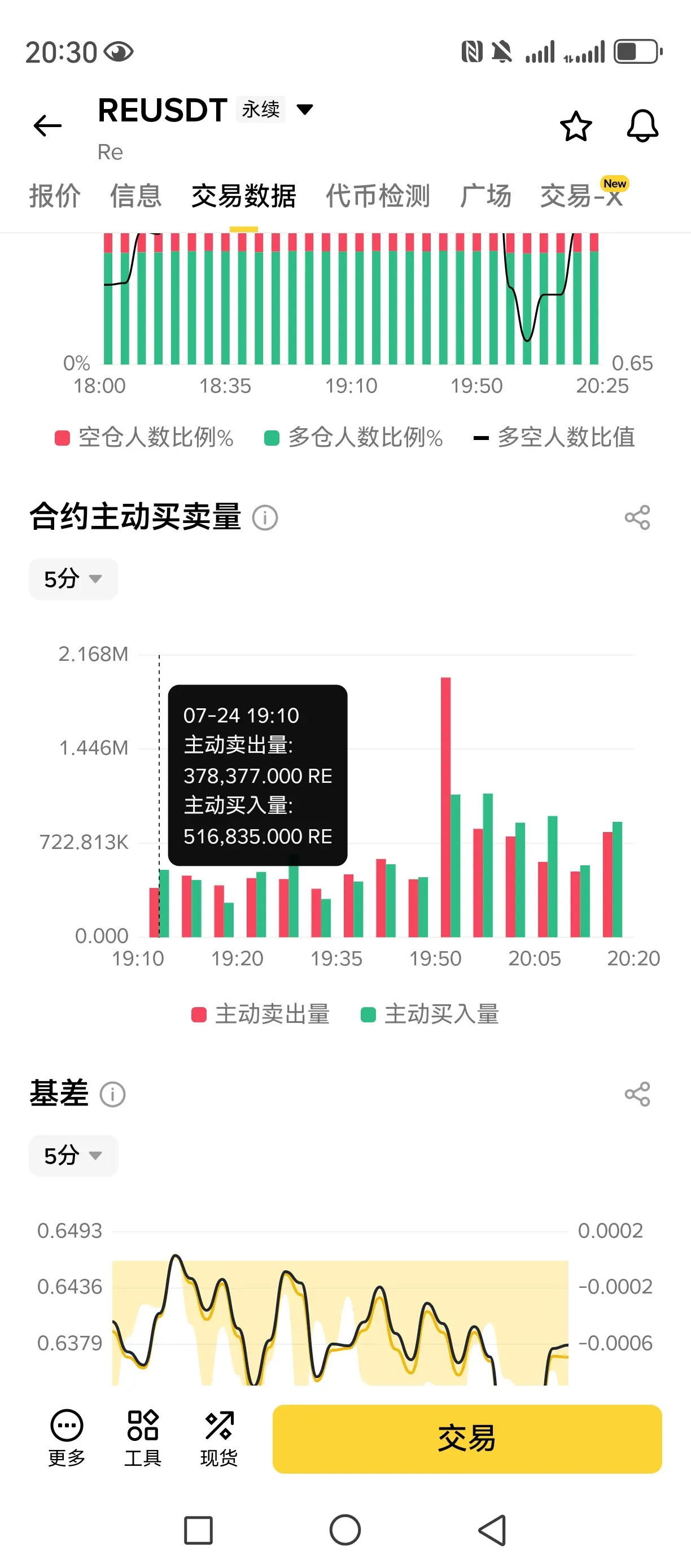Image resolution: width=691 pixels, height=1568 pixels.
Task: Share the 合约主动买卖量 chart
Action: click(x=637, y=517)
